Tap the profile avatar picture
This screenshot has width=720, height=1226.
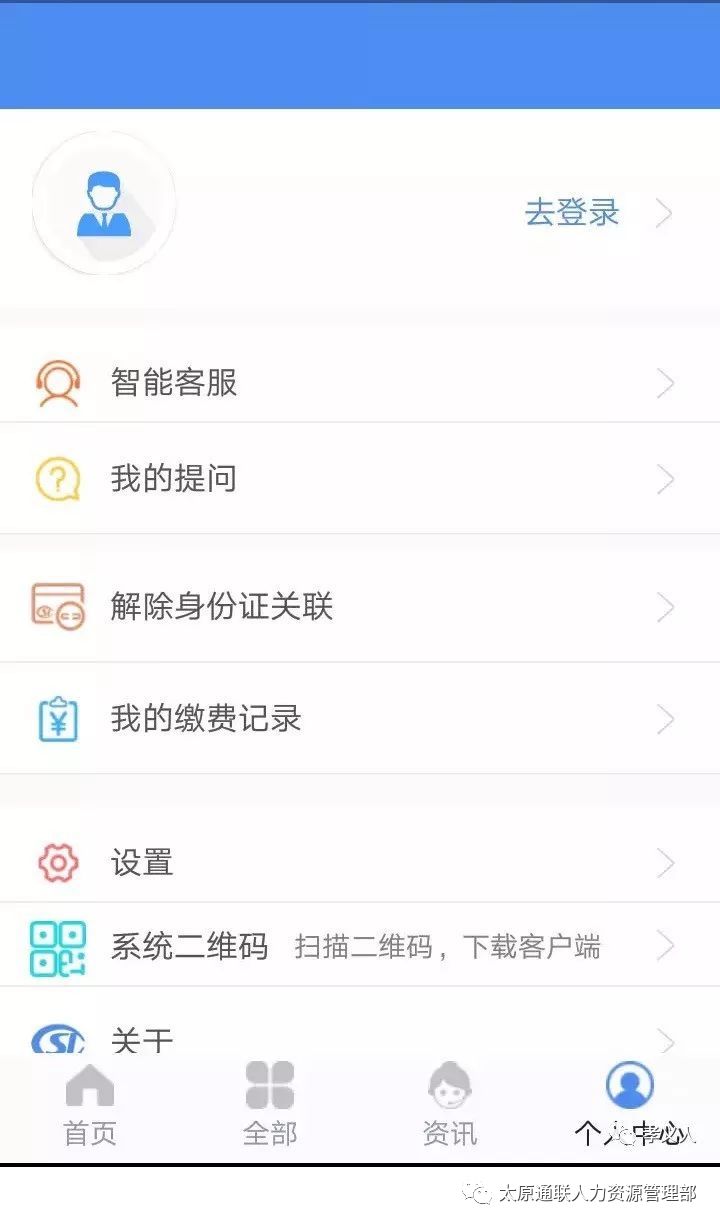click(104, 203)
